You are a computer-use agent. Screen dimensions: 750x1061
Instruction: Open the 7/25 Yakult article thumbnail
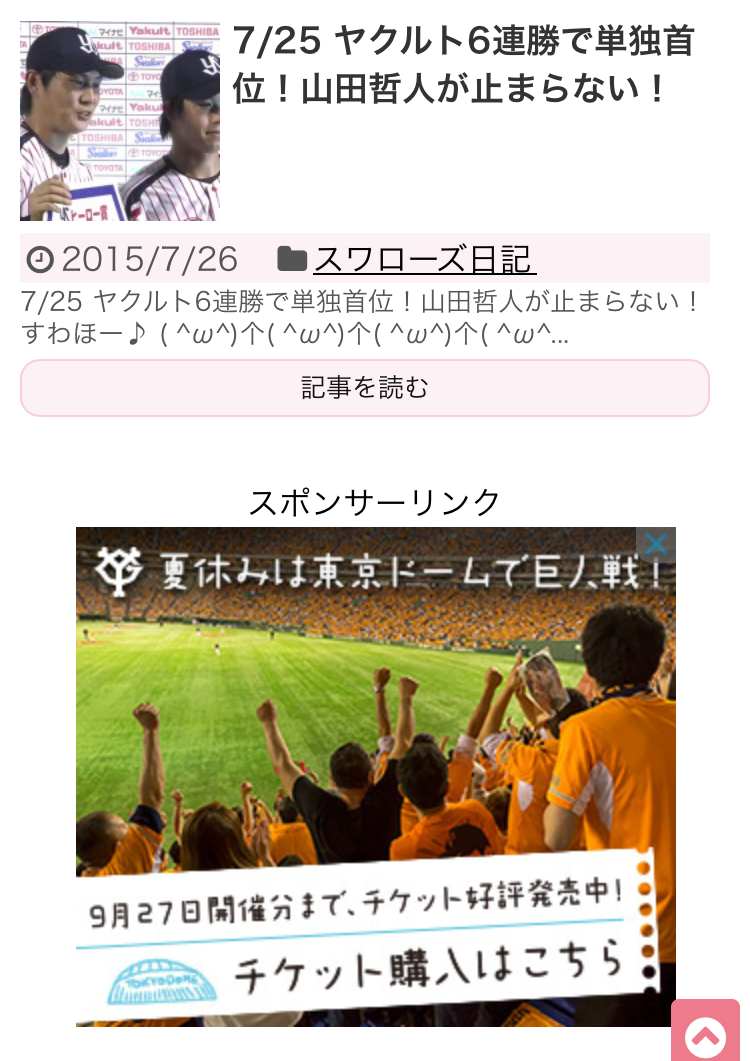(x=120, y=121)
